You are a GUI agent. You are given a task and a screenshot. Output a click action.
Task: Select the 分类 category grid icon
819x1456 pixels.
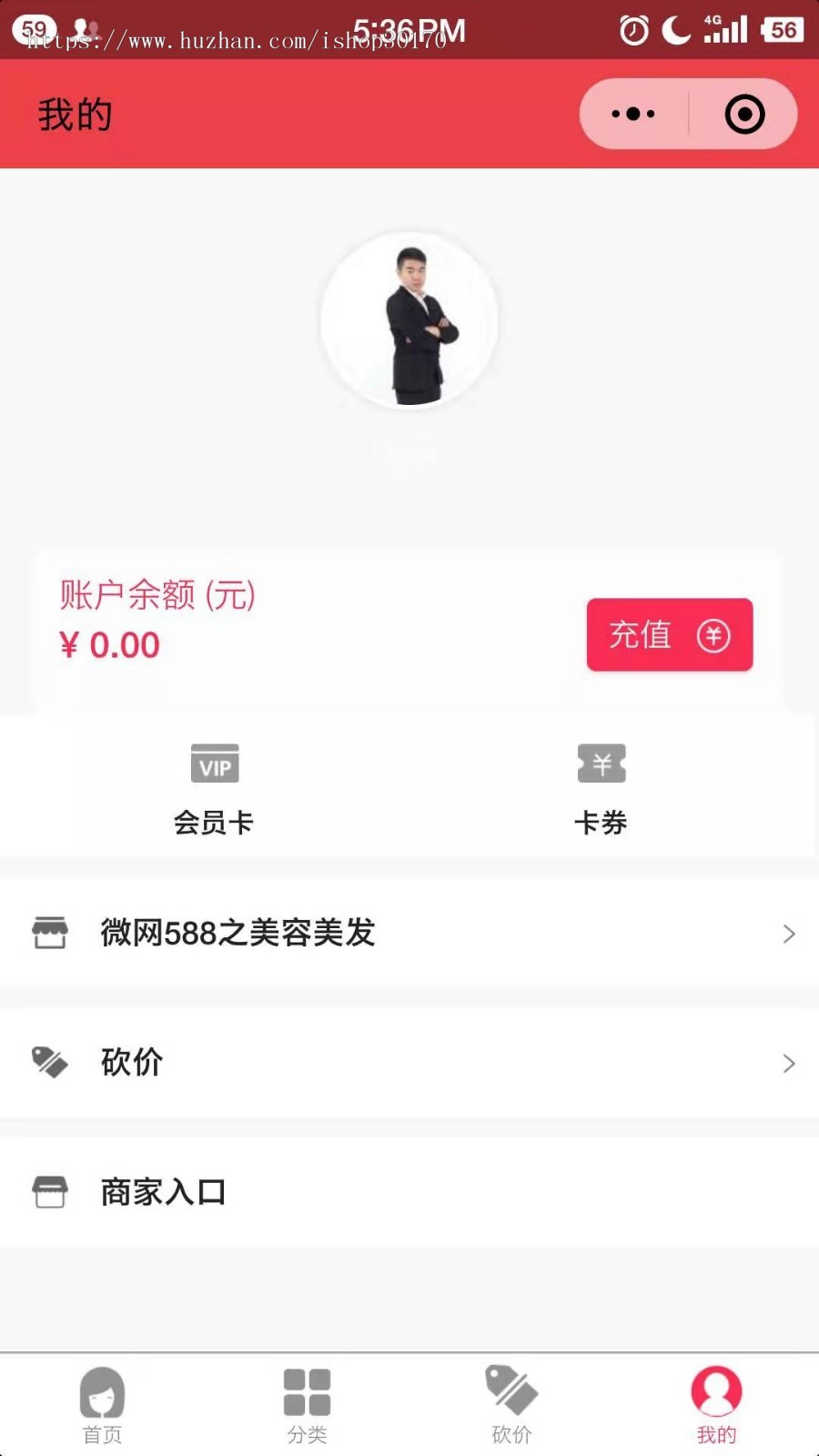(x=307, y=1390)
